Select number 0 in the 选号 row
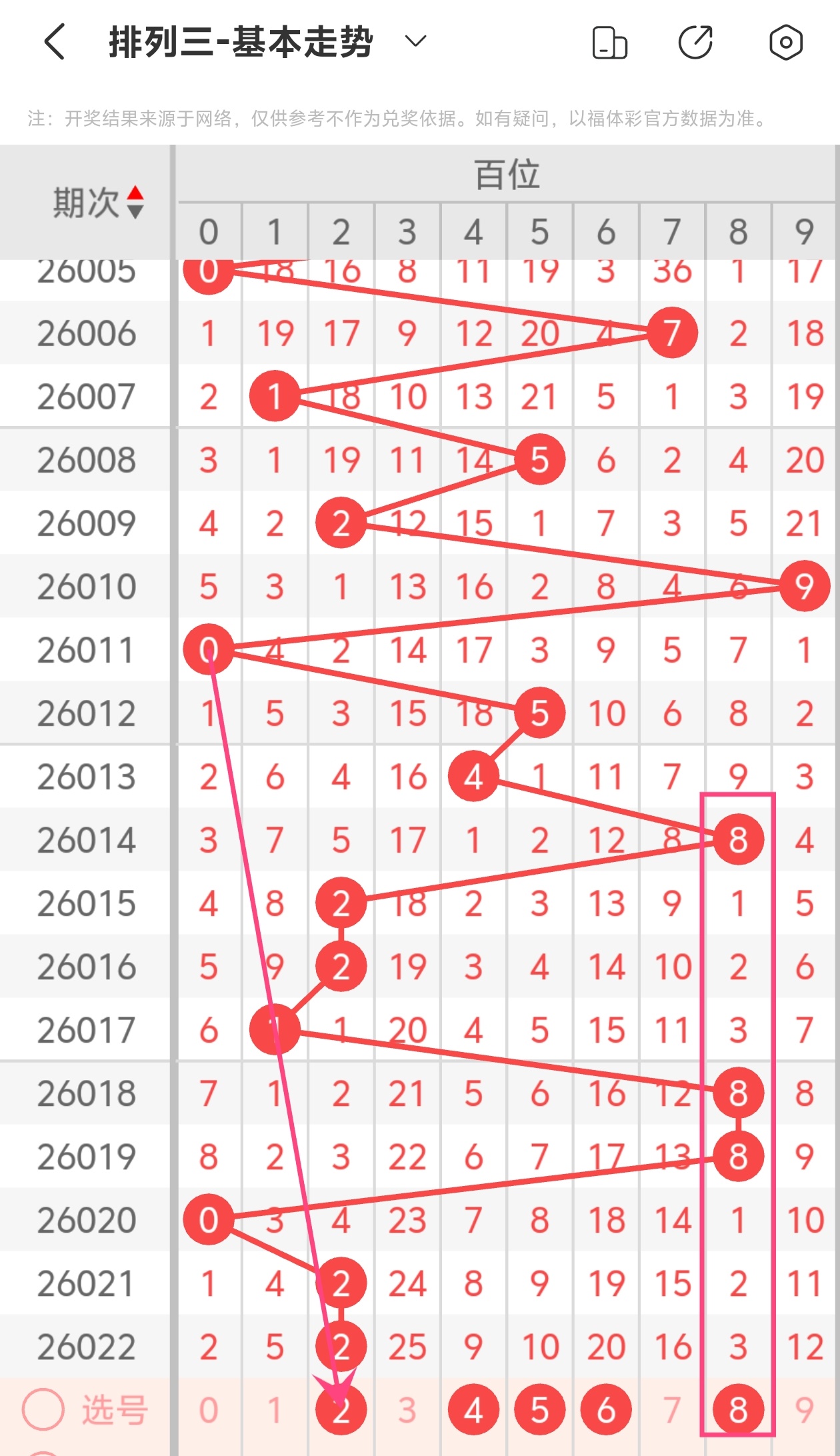The width and height of the screenshot is (840, 1456). tap(209, 1411)
